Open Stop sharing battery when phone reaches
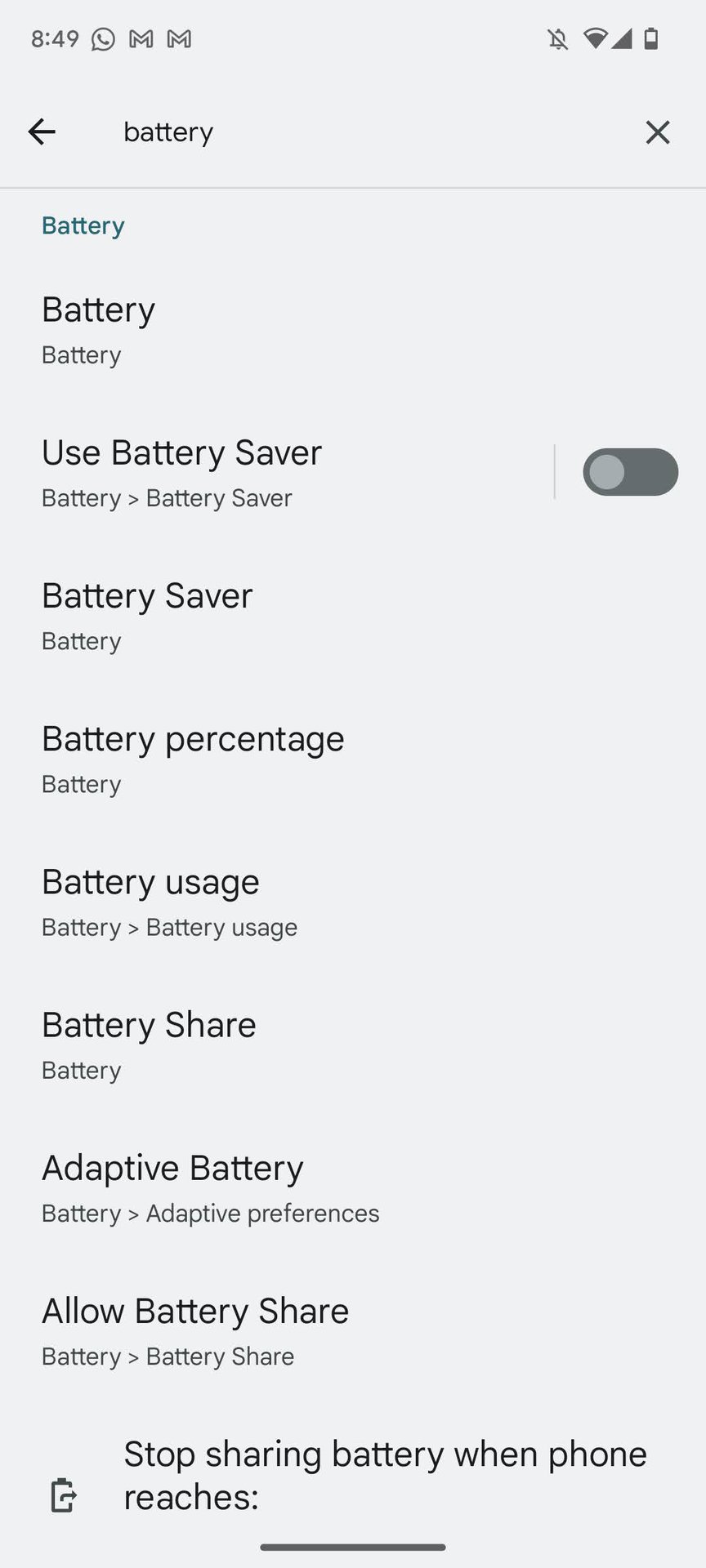The image size is (706, 1568). (x=384, y=1475)
